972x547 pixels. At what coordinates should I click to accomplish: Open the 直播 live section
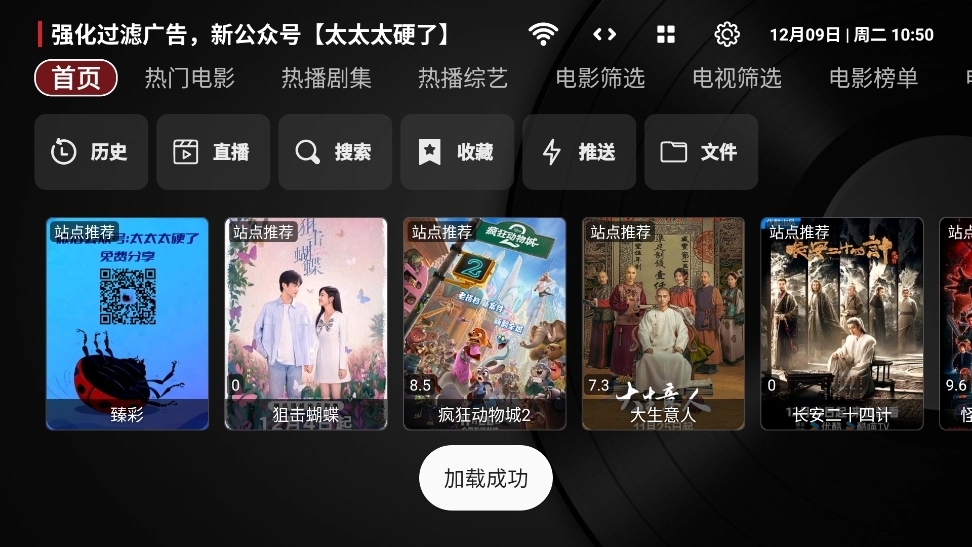click(213, 152)
